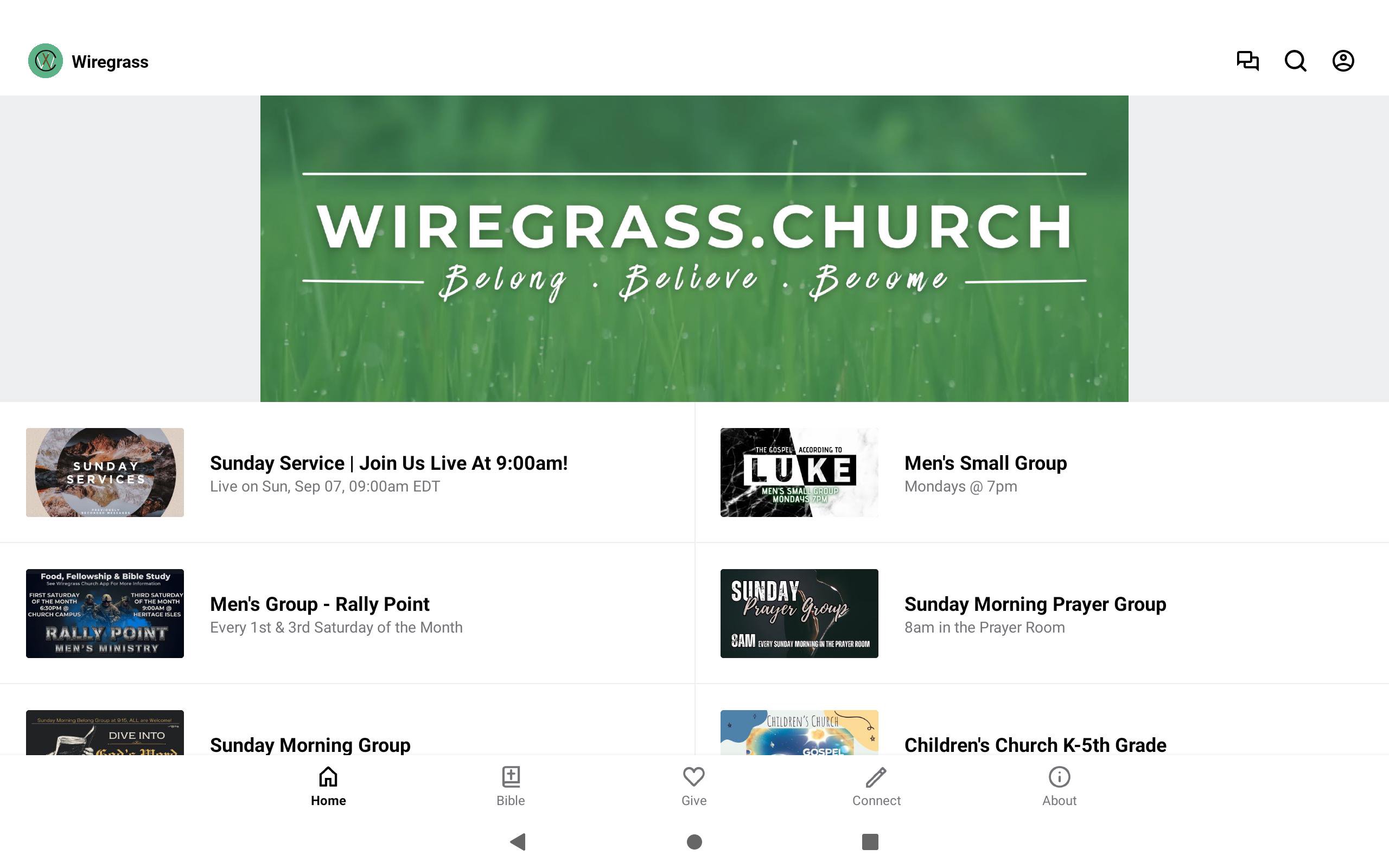Open Sunday Morning Prayer Group
Viewport: 1389px width, 868px height.
[x=1034, y=614]
